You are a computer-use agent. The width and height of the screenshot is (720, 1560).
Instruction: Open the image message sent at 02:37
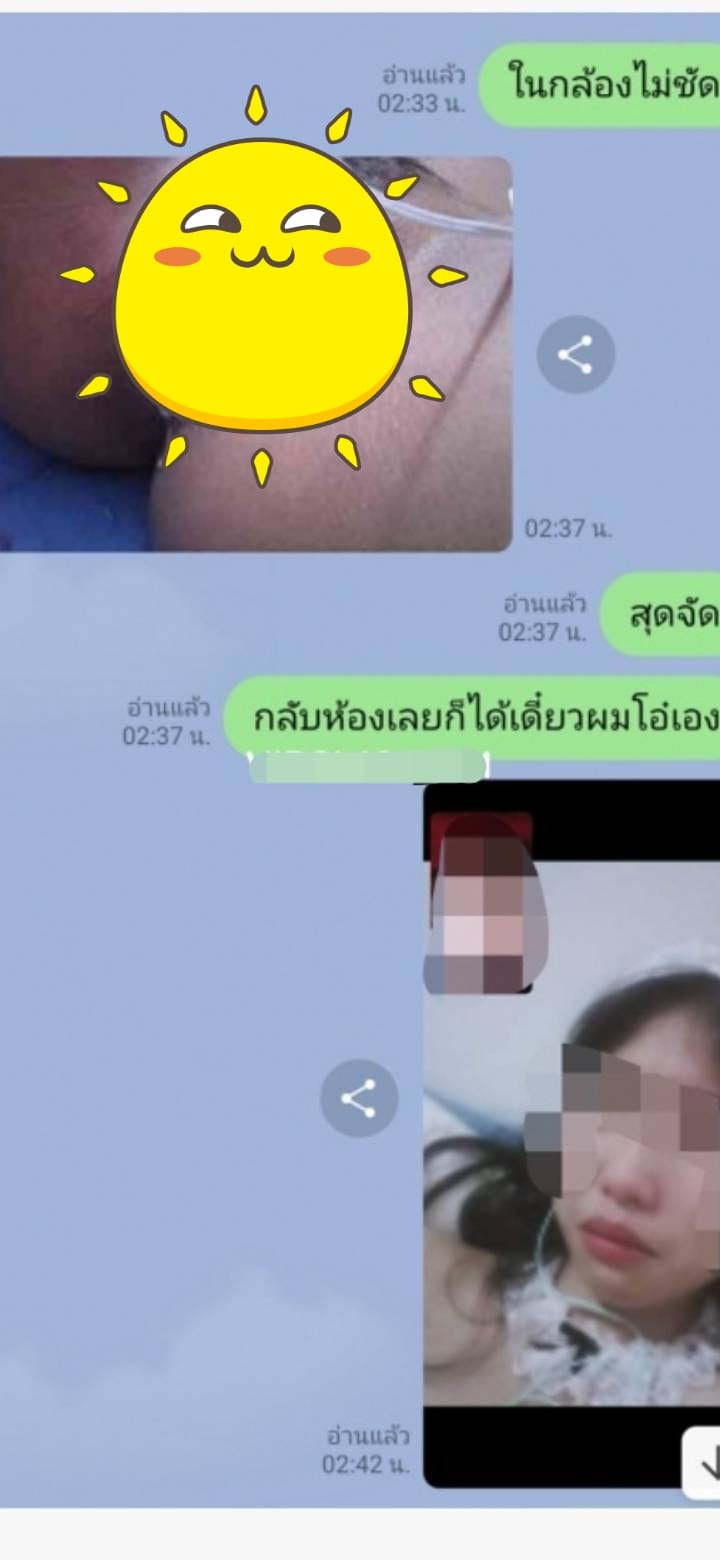(255, 353)
